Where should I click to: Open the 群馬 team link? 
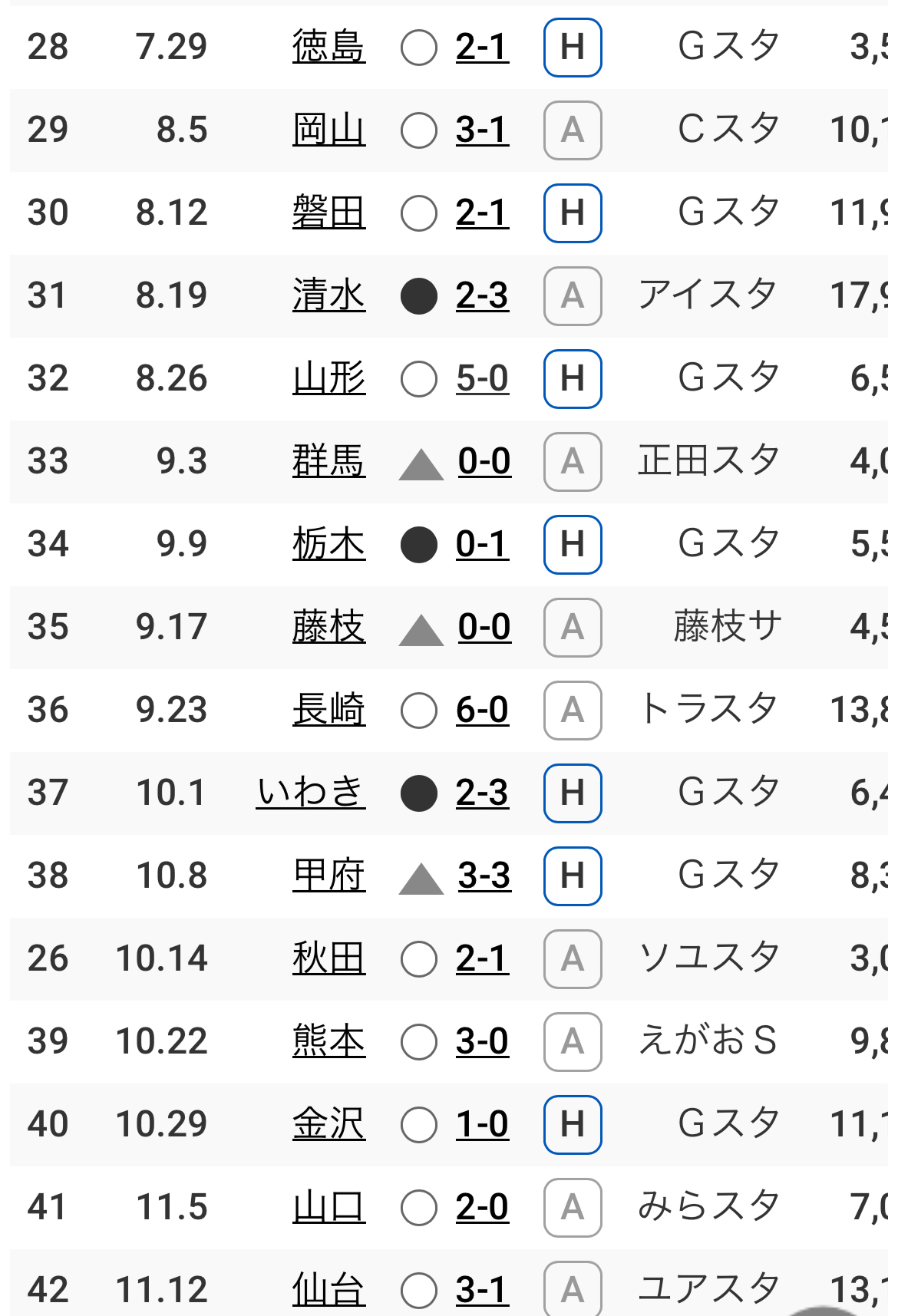pos(328,461)
